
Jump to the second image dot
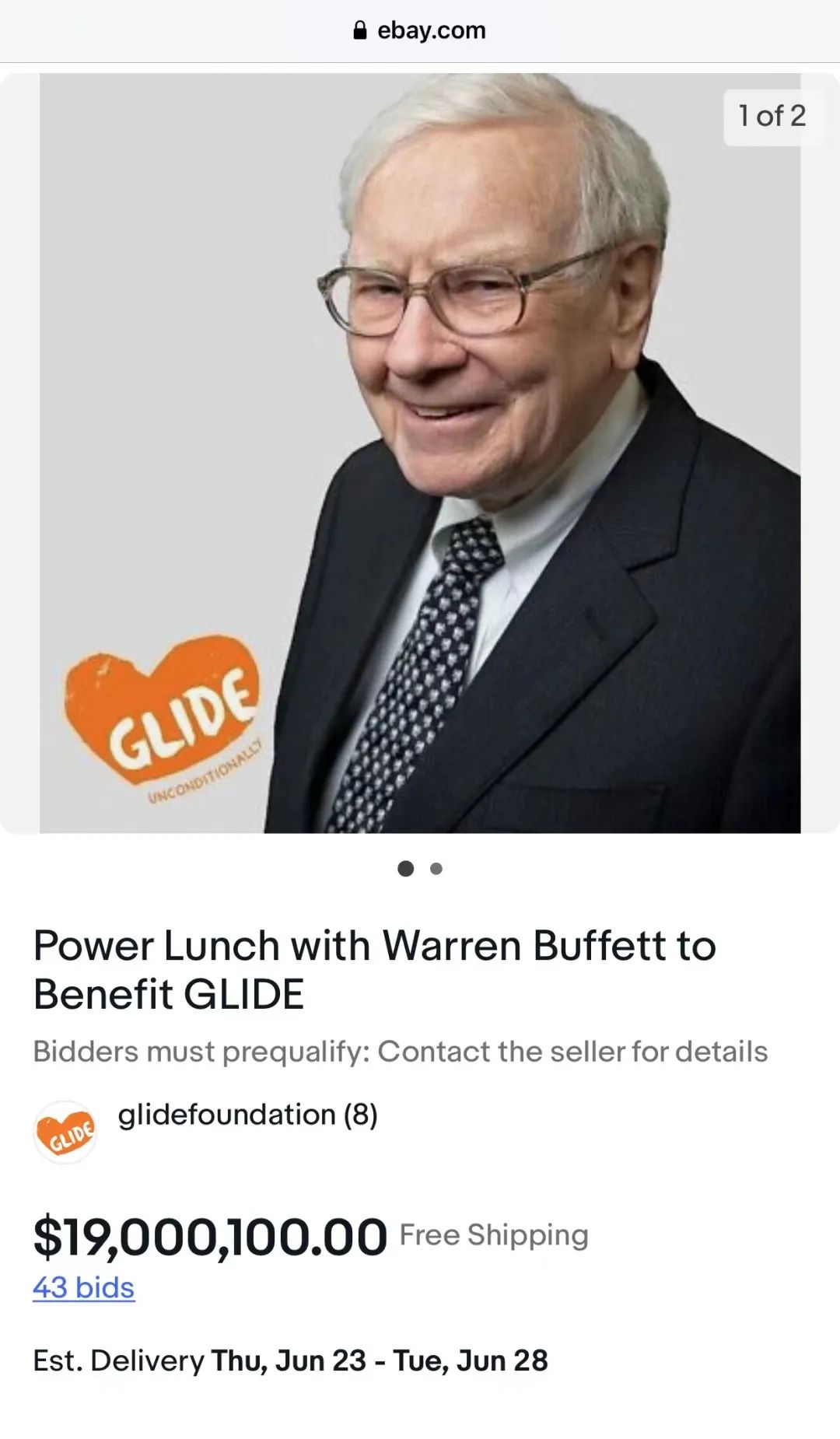(x=436, y=869)
